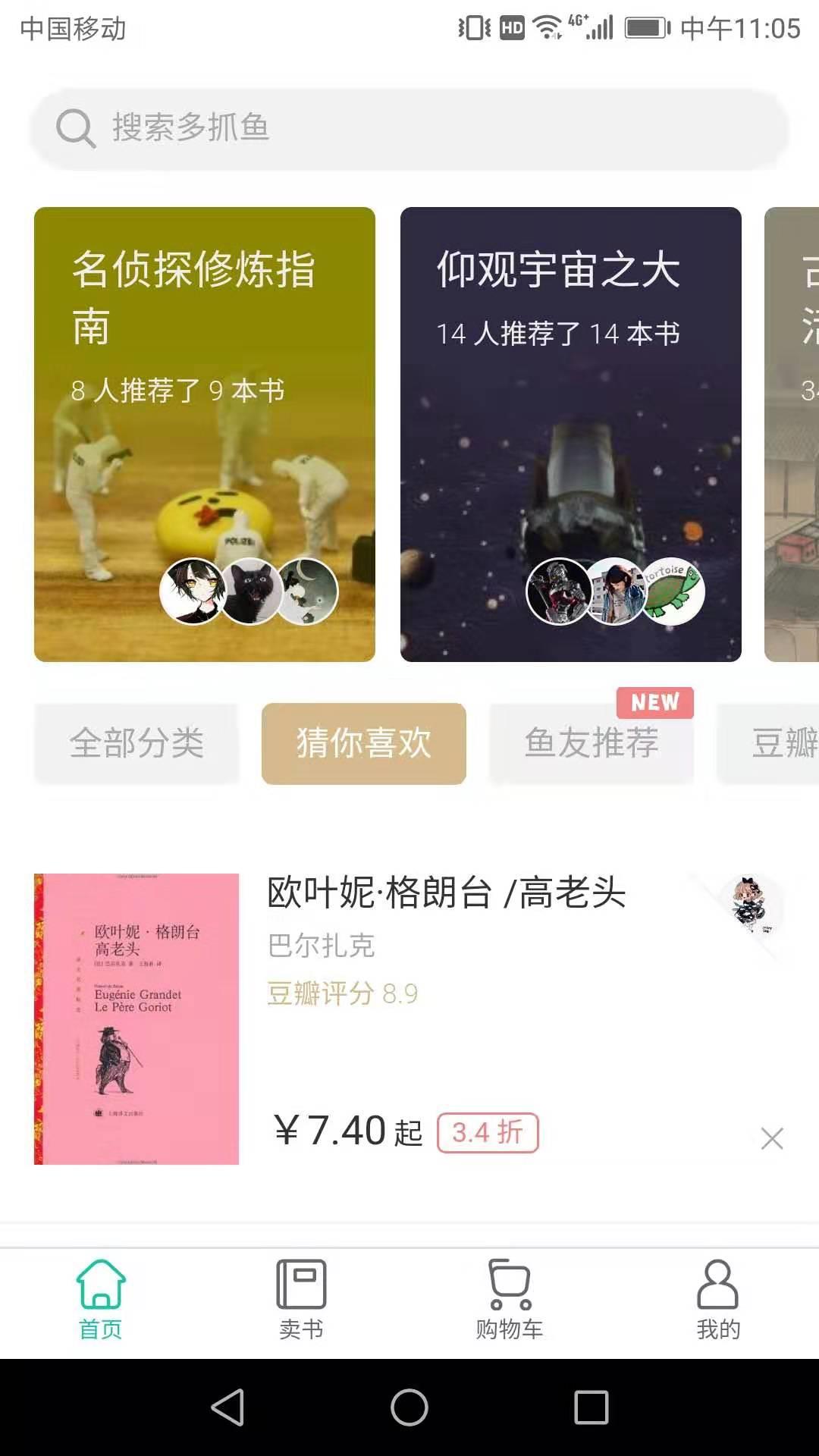Open the 我的 tab
The width and height of the screenshot is (819, 1456).
coord(717,1300)
